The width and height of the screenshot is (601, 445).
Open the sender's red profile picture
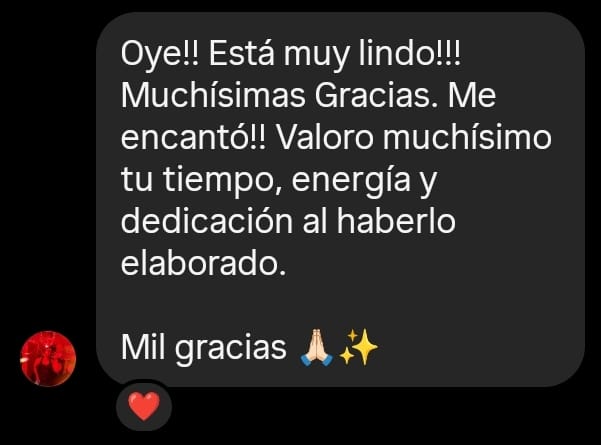(48, 358)
